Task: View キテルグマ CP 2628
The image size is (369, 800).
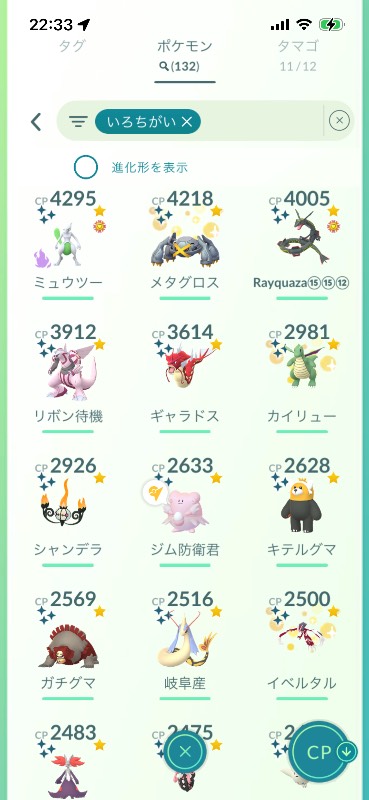Action: (x=302, y=512)
